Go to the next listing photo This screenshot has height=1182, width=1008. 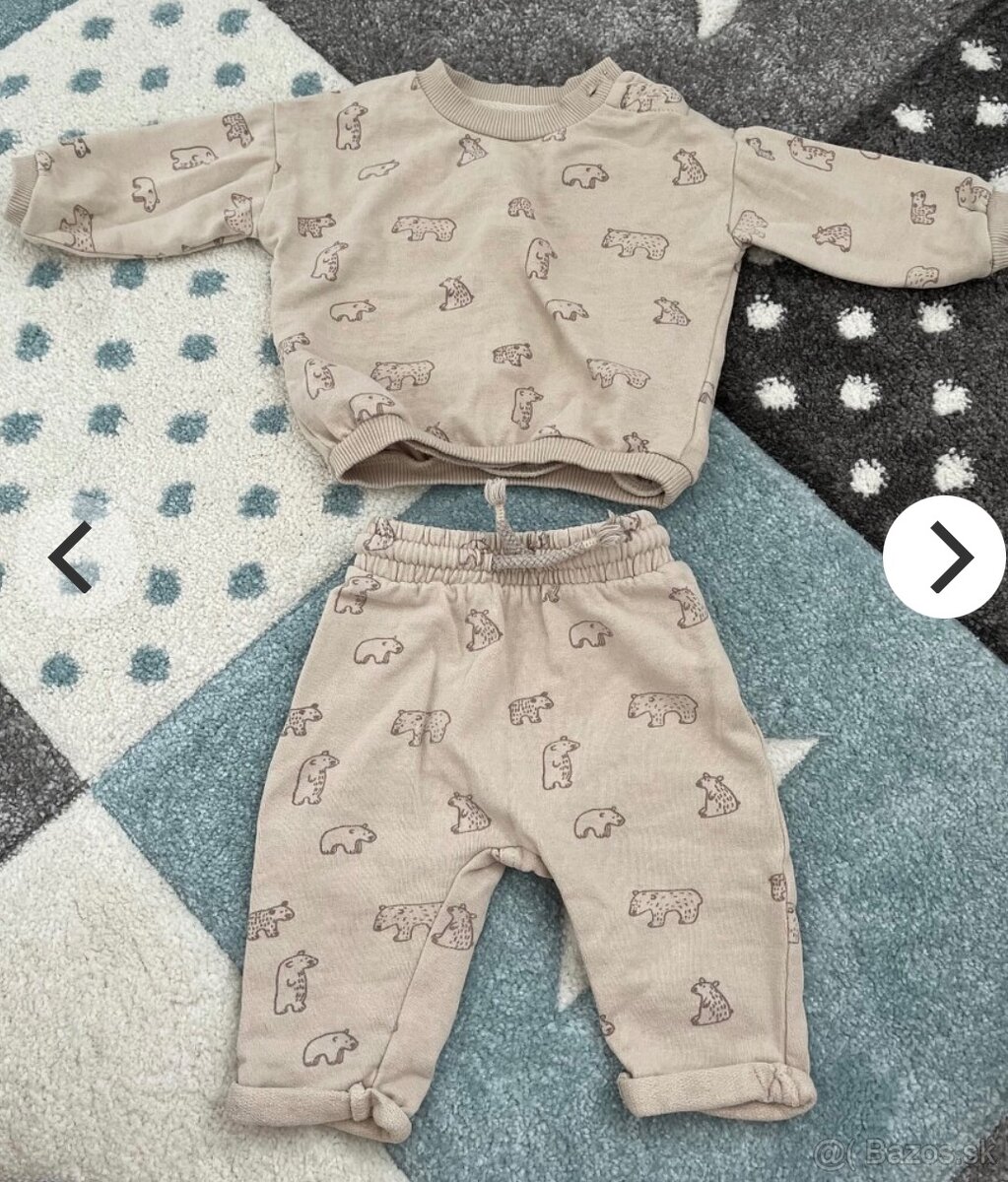pyautogui.click(x=944, y=558)
